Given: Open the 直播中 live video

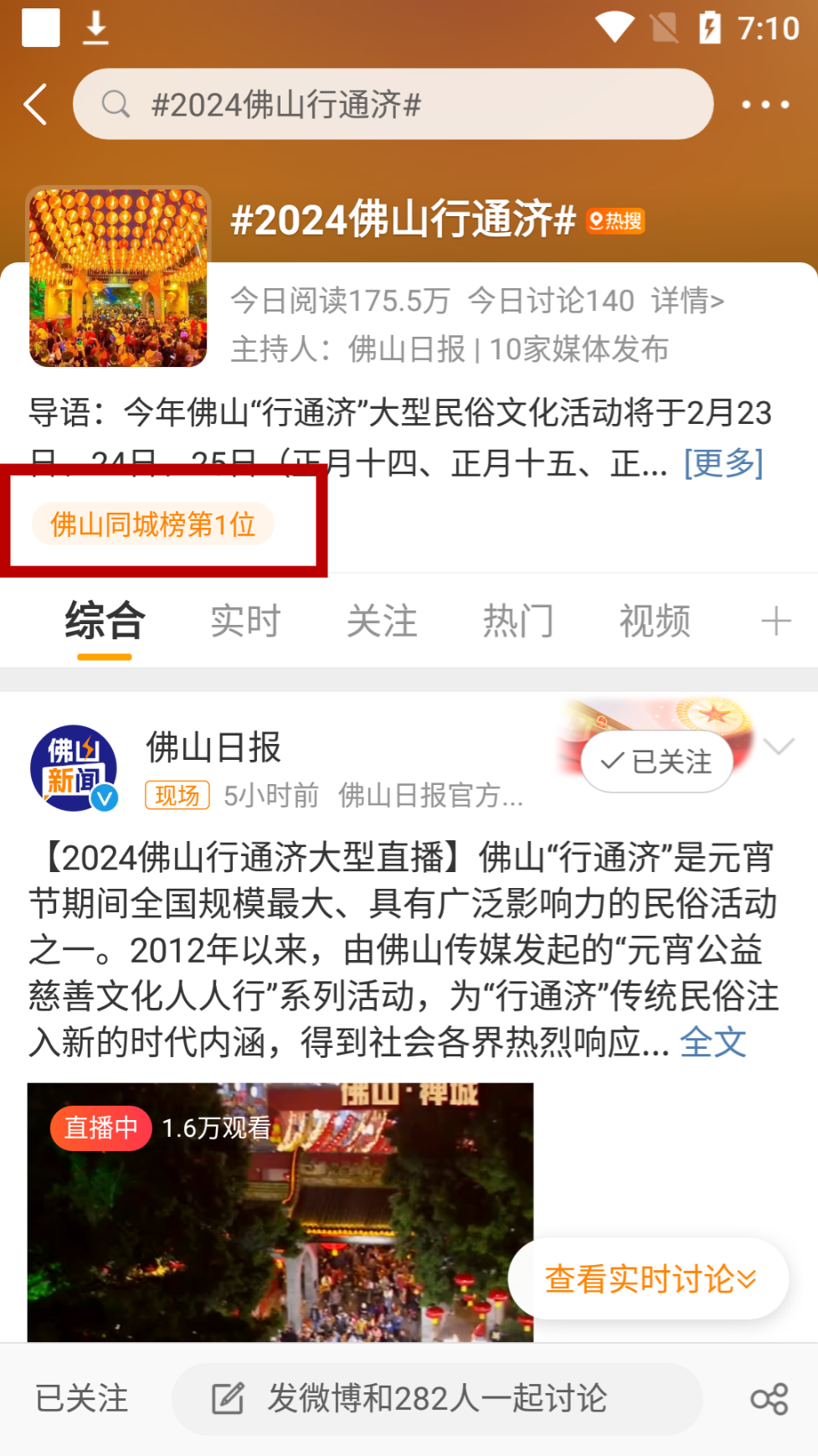Looking at the screenshot, I should [280, 1212].
